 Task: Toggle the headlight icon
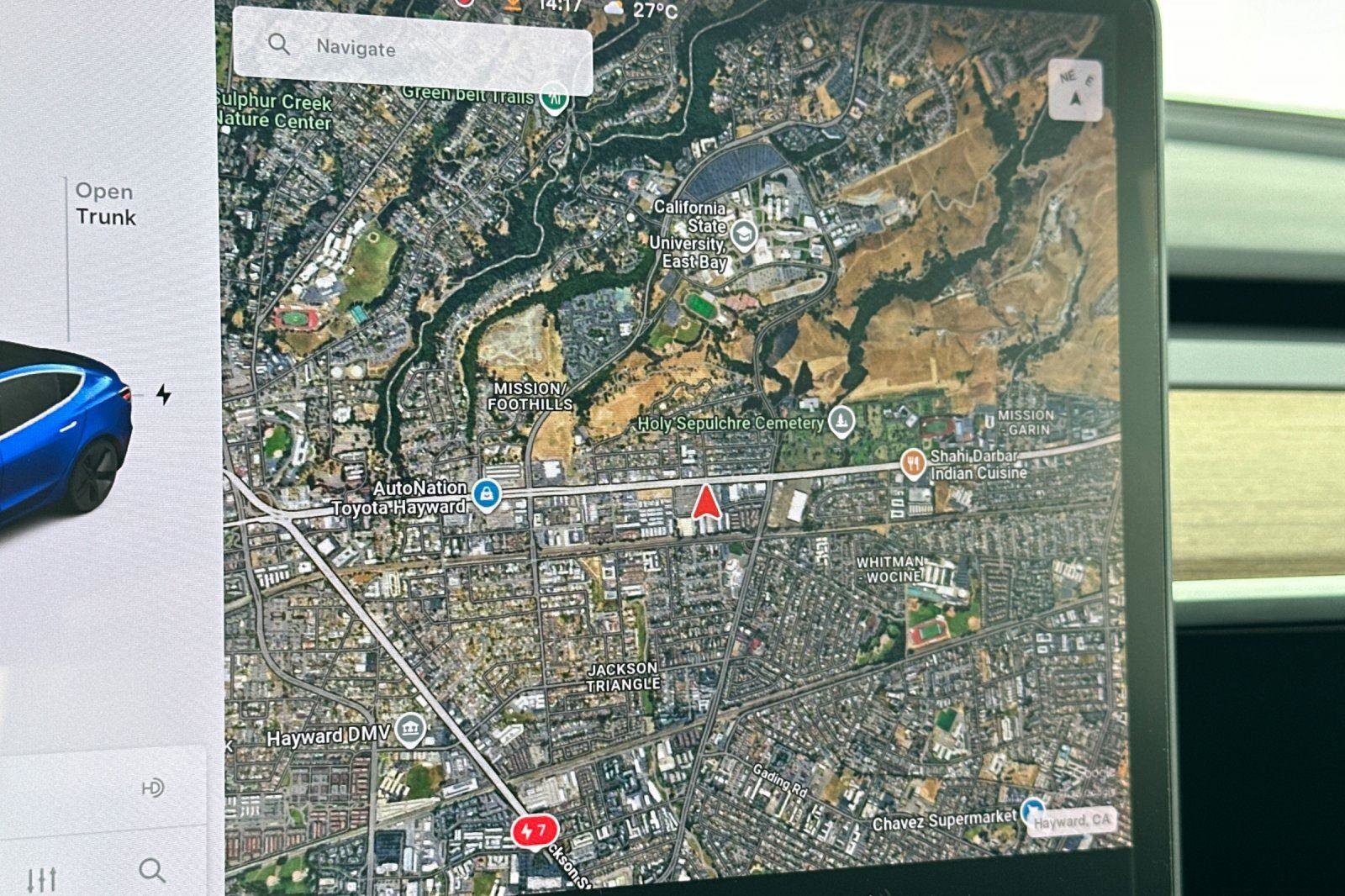[152, 788]
